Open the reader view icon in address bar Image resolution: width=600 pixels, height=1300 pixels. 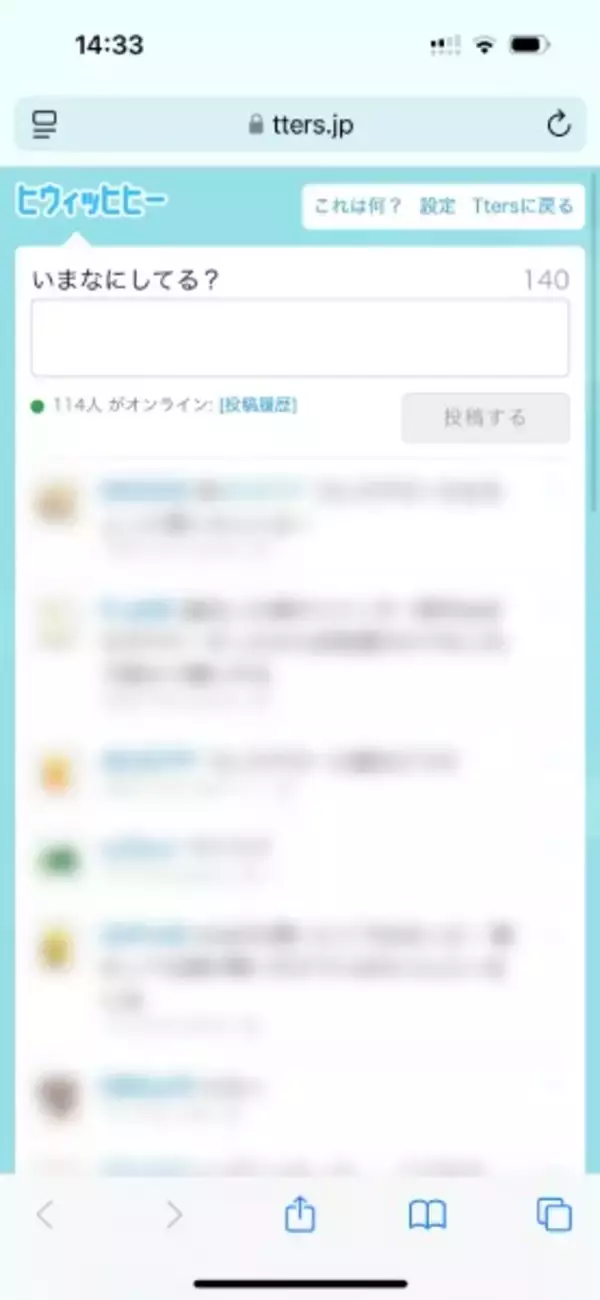click(44, 125)
